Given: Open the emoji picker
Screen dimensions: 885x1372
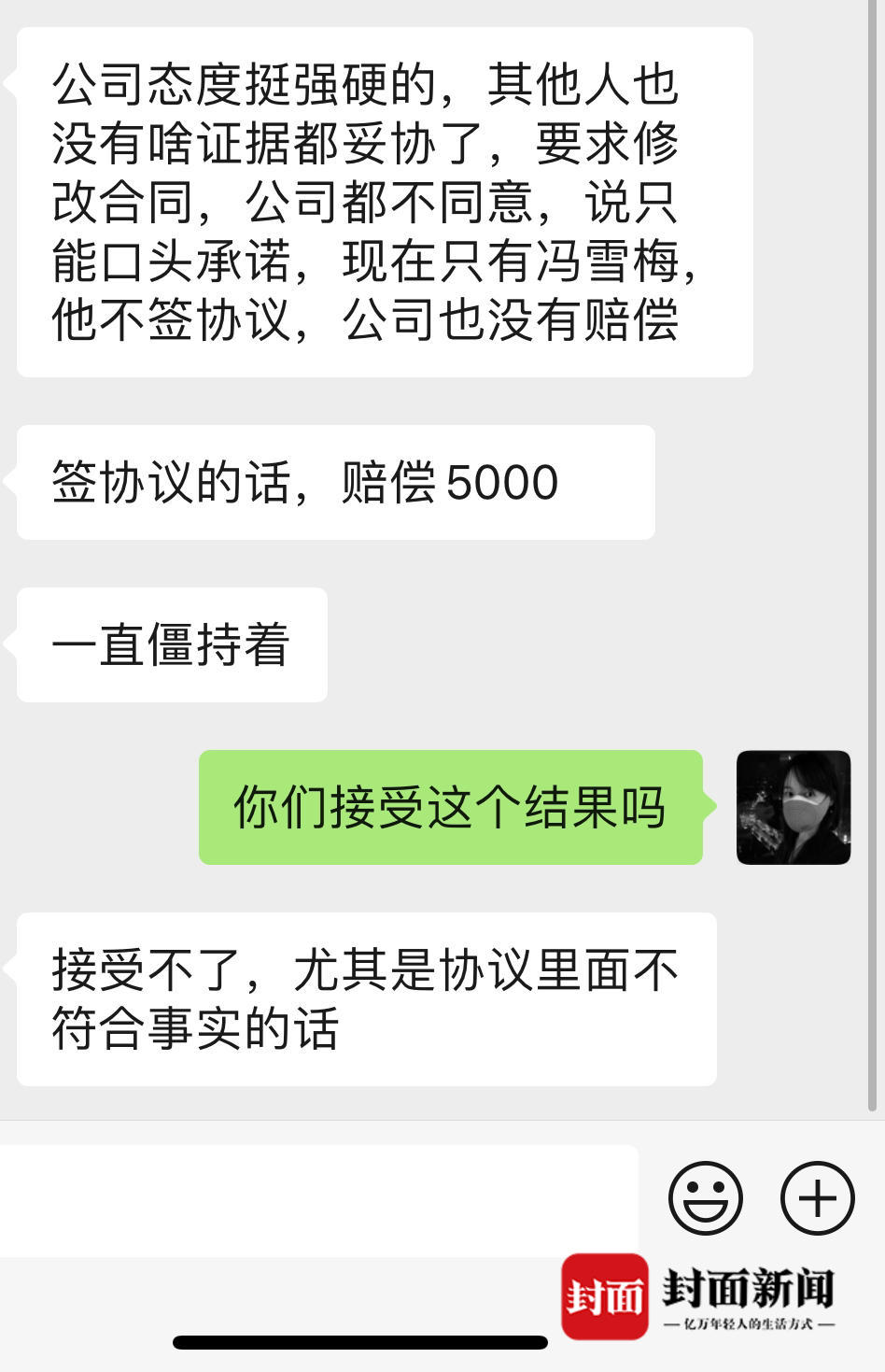Looking at the screenshot, I should click(706, 1198).
